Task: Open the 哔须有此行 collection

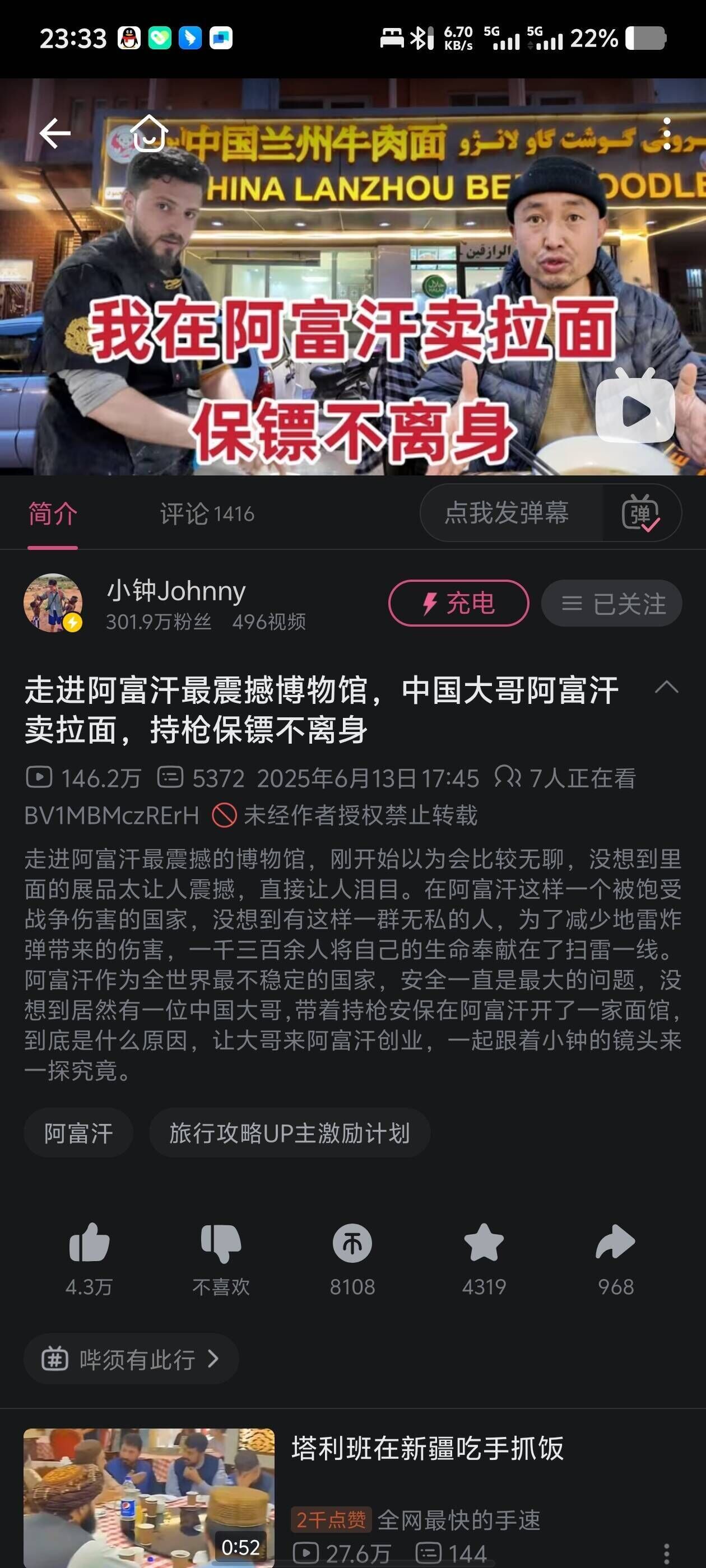Action: (x=131, y=1359)
